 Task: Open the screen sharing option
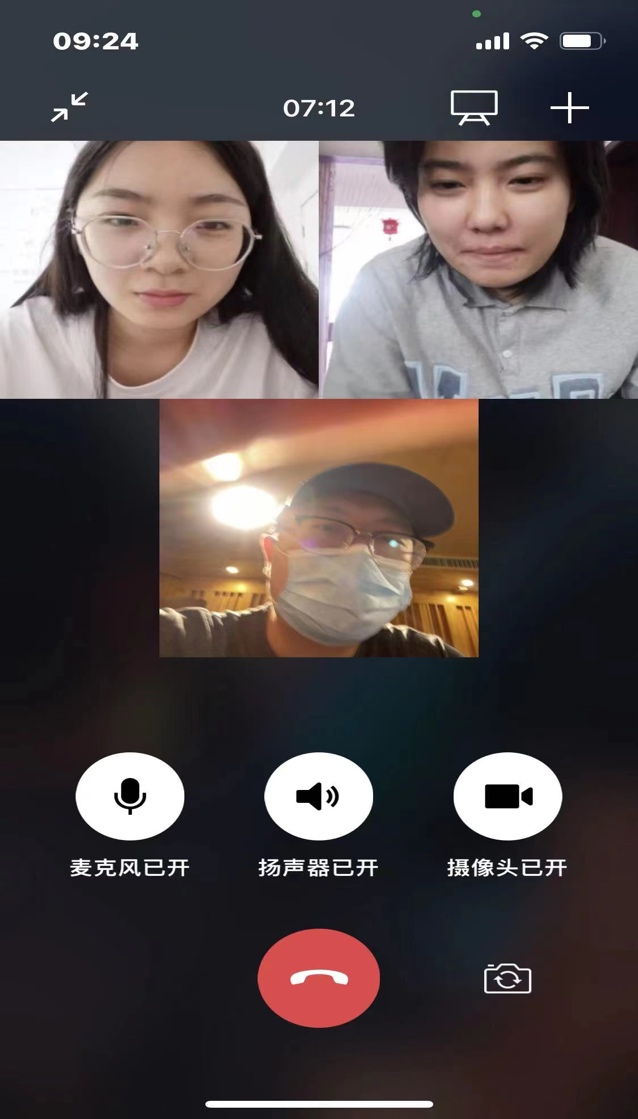coord(474,107)
